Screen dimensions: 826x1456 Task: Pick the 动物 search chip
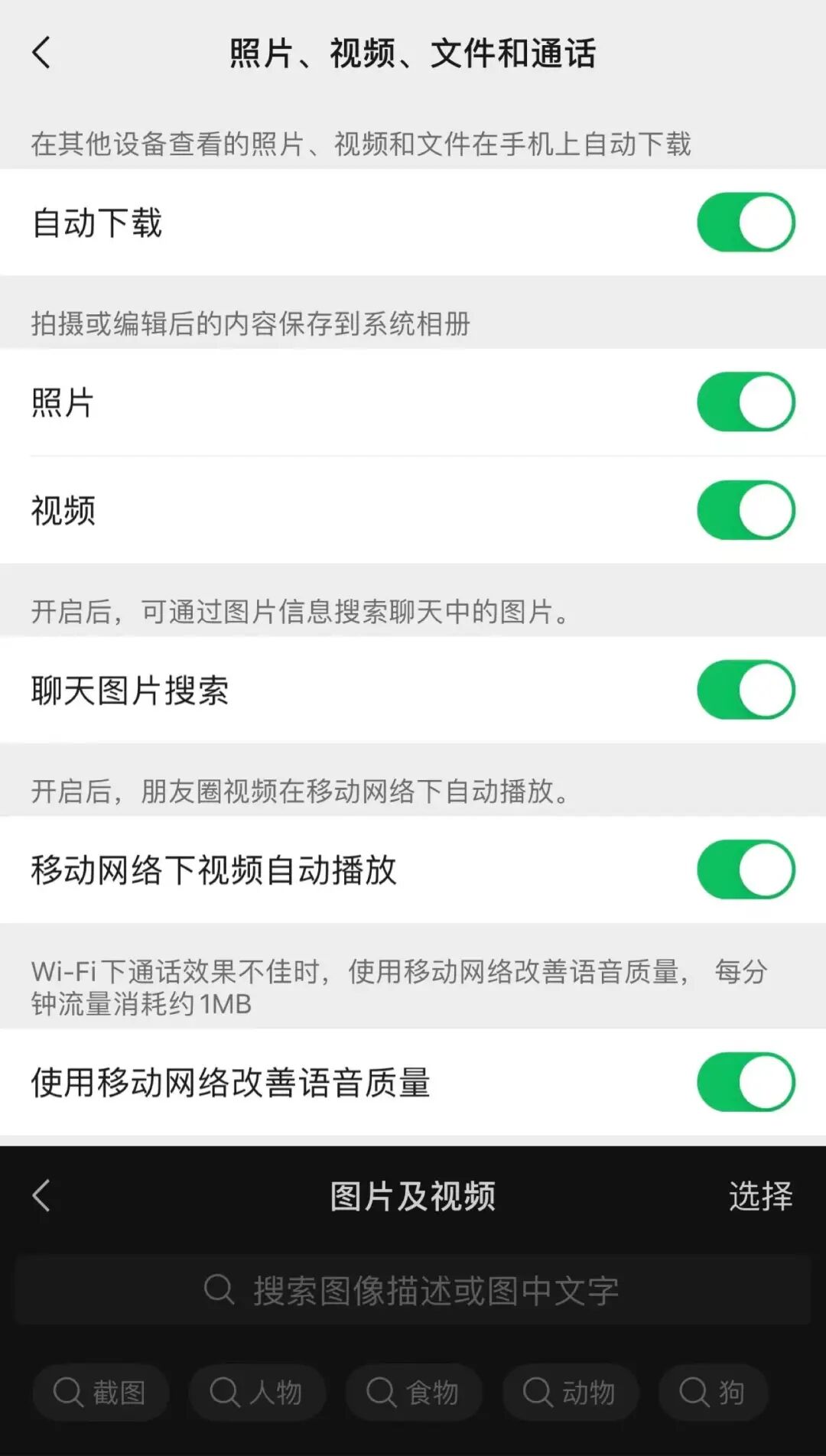click(570, 1392)
